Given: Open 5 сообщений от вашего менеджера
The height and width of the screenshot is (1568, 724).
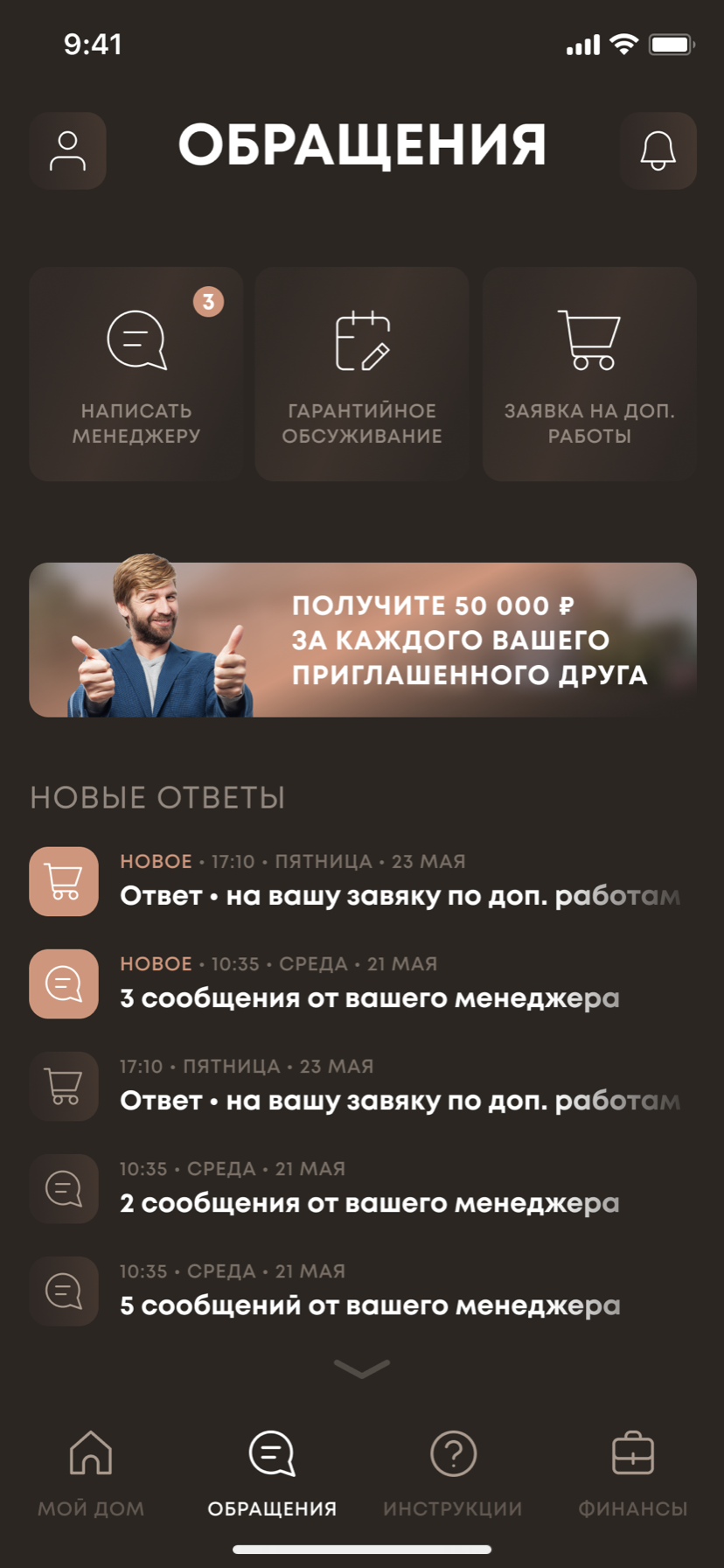Looking at the screenshot, I should 362,1291.
